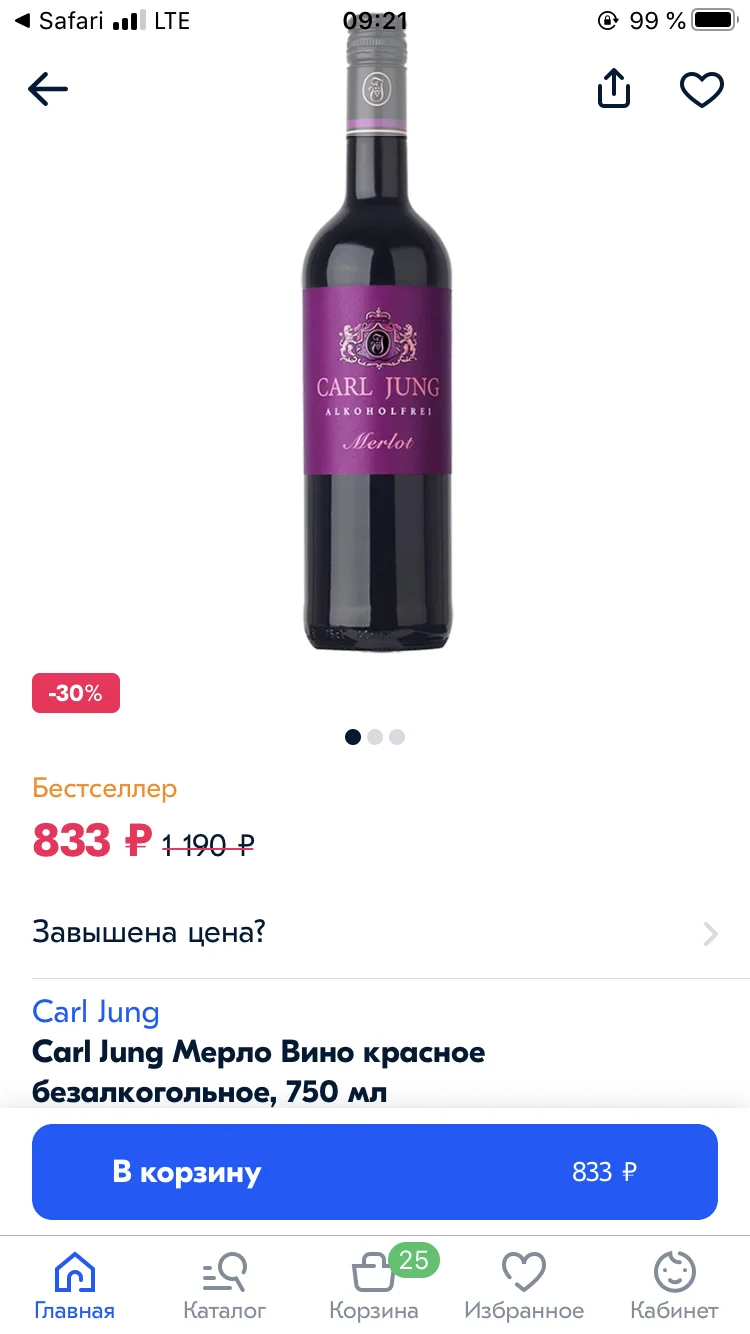
Task: Tap the product image page indicator dots
Action: click(375, 737)
